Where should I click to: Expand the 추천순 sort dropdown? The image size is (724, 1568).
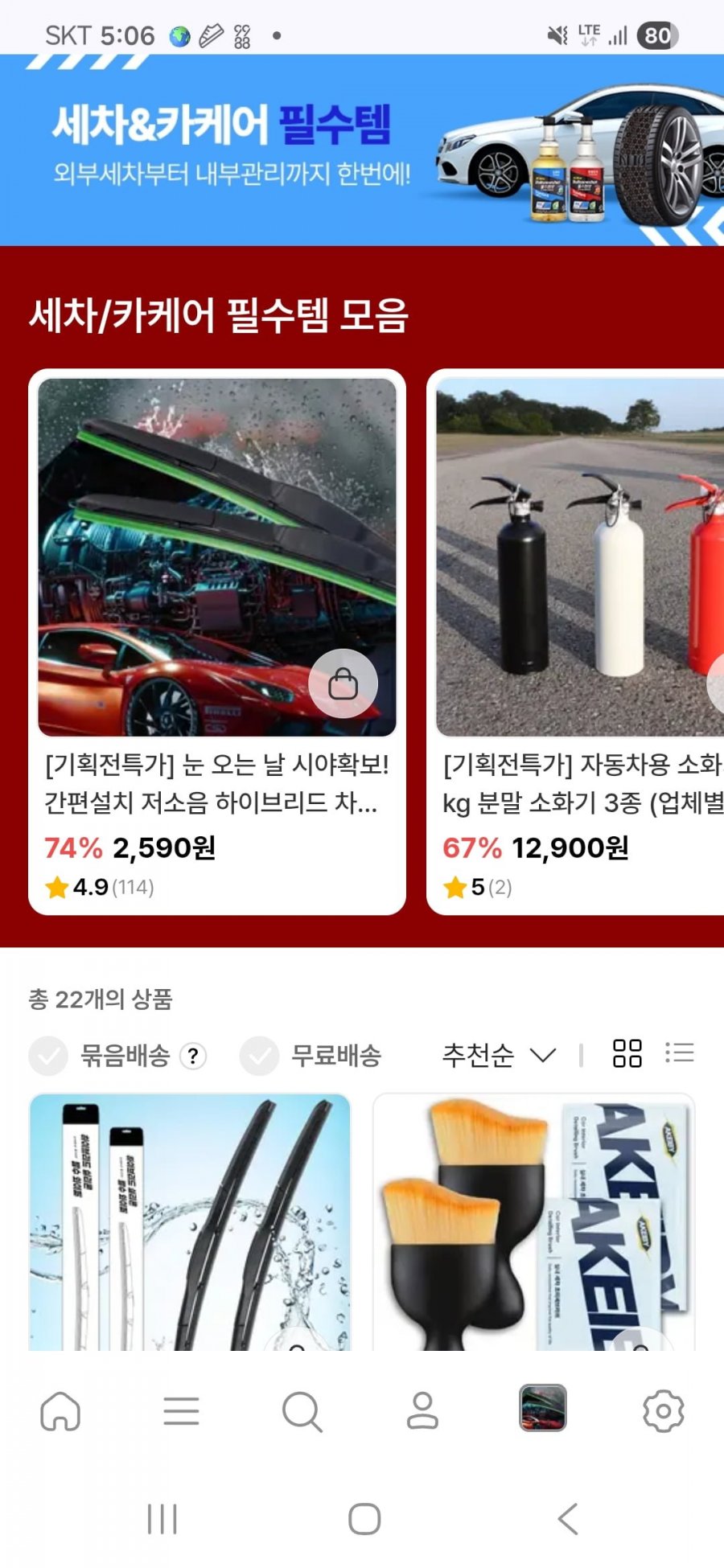[x=499, y=1055]
